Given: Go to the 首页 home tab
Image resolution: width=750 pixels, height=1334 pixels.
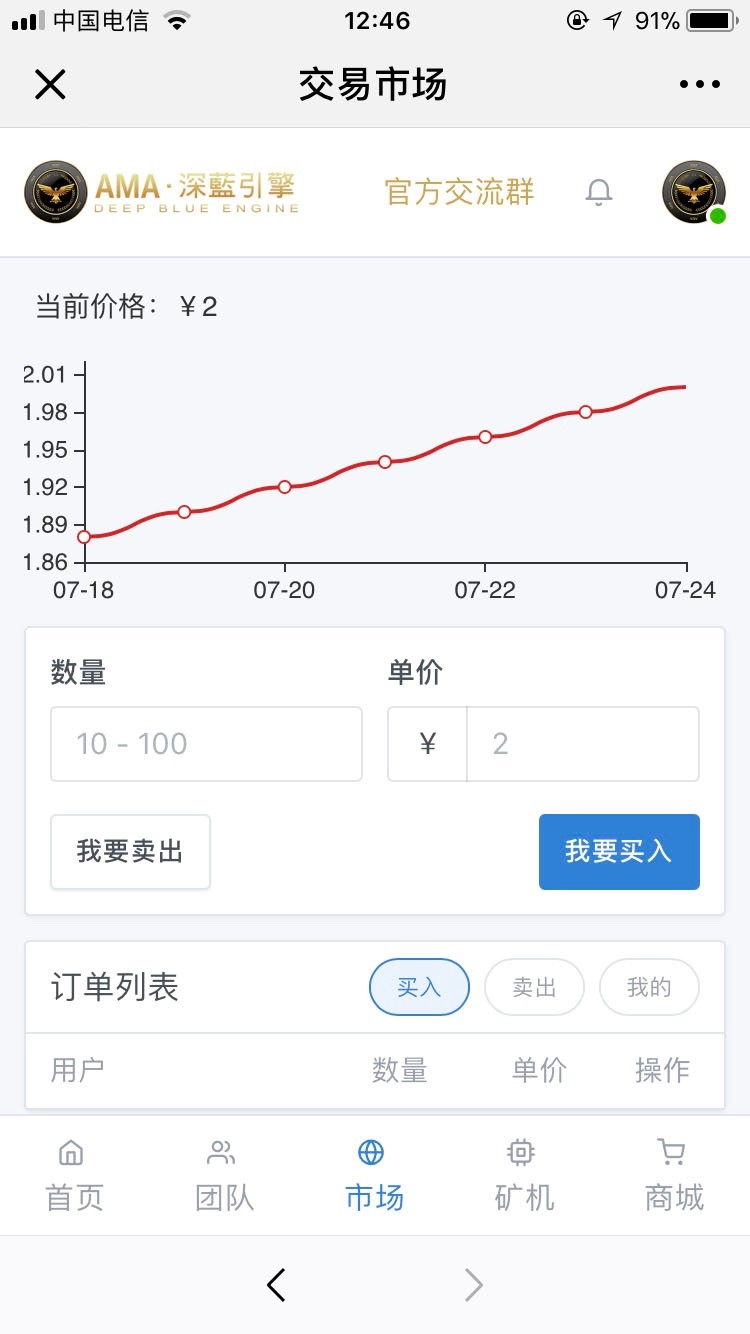Looking at the screenshot, I should tap(75, 1175).
